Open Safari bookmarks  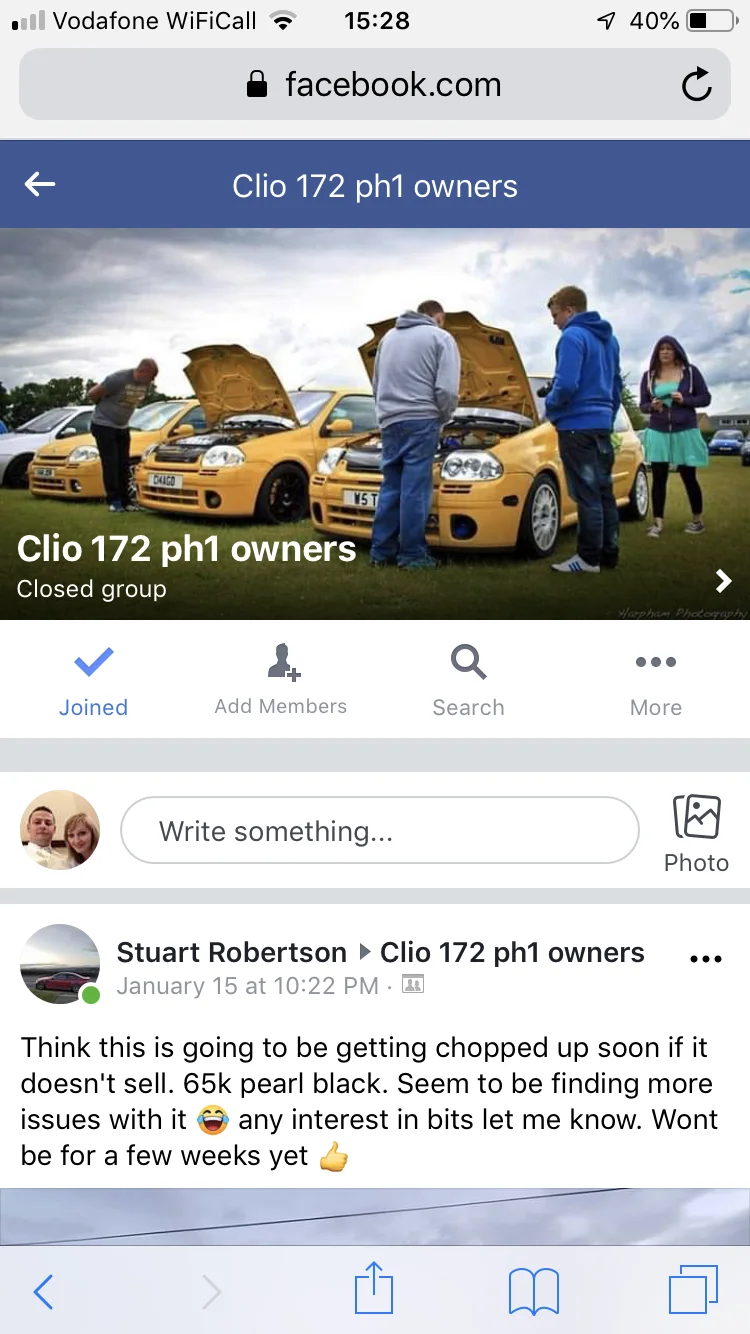pyautogui.click(x=533, y=1292)
